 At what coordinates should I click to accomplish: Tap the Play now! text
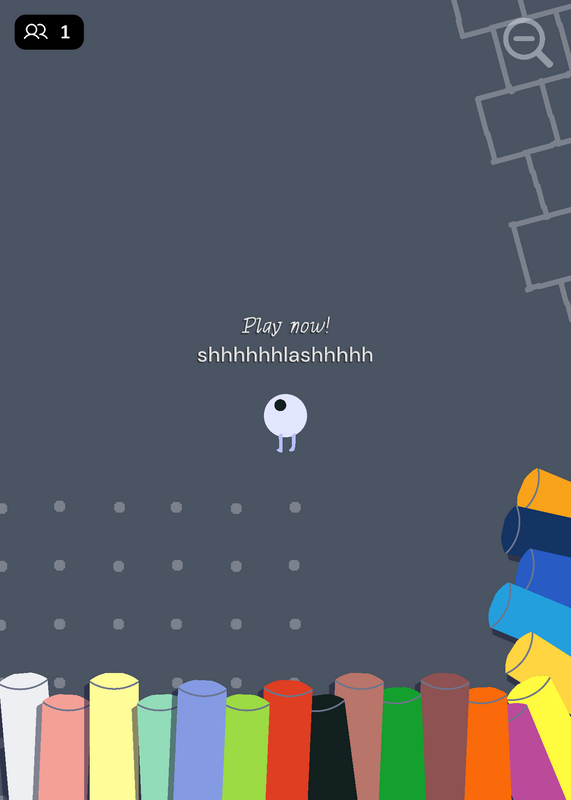click(x=286, y=326)
